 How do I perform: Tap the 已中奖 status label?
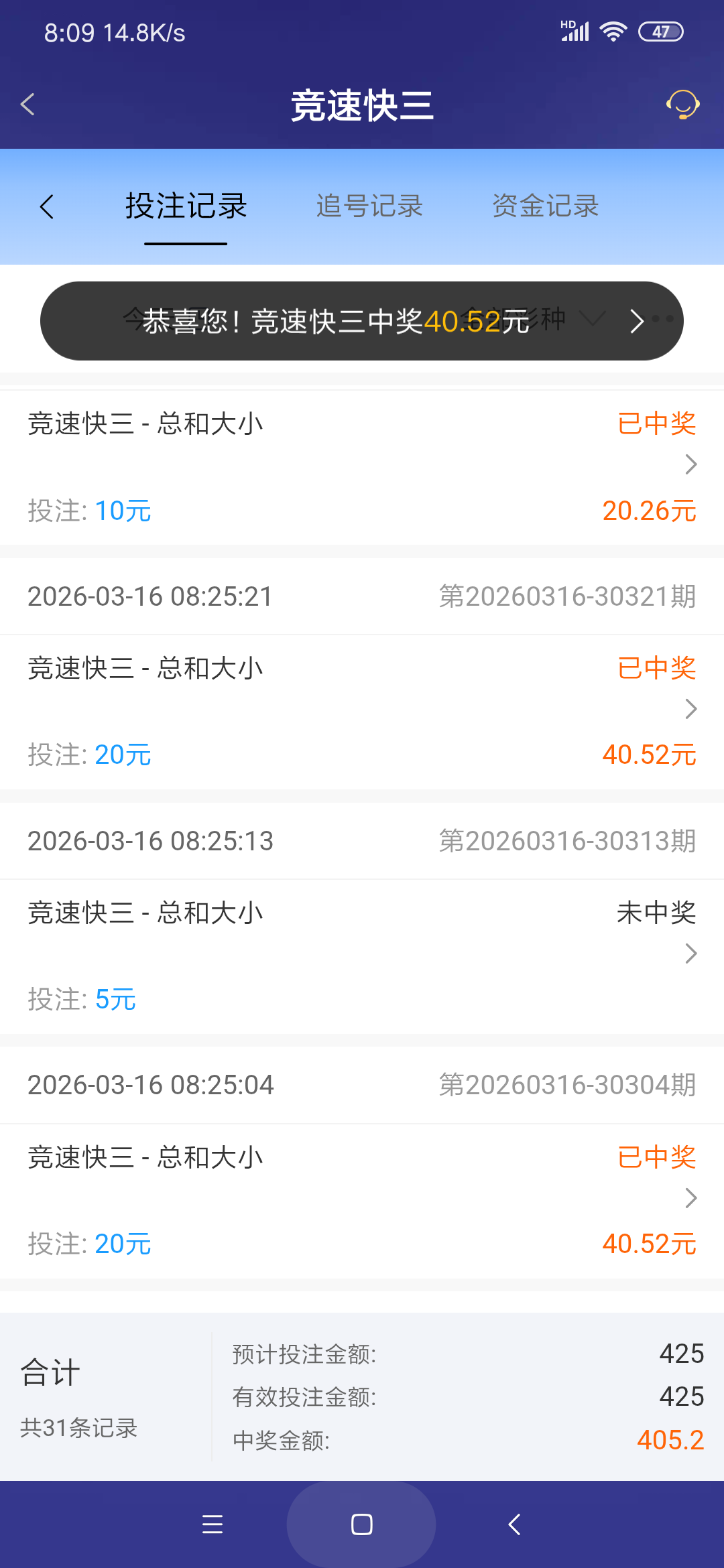click(656, 422)
